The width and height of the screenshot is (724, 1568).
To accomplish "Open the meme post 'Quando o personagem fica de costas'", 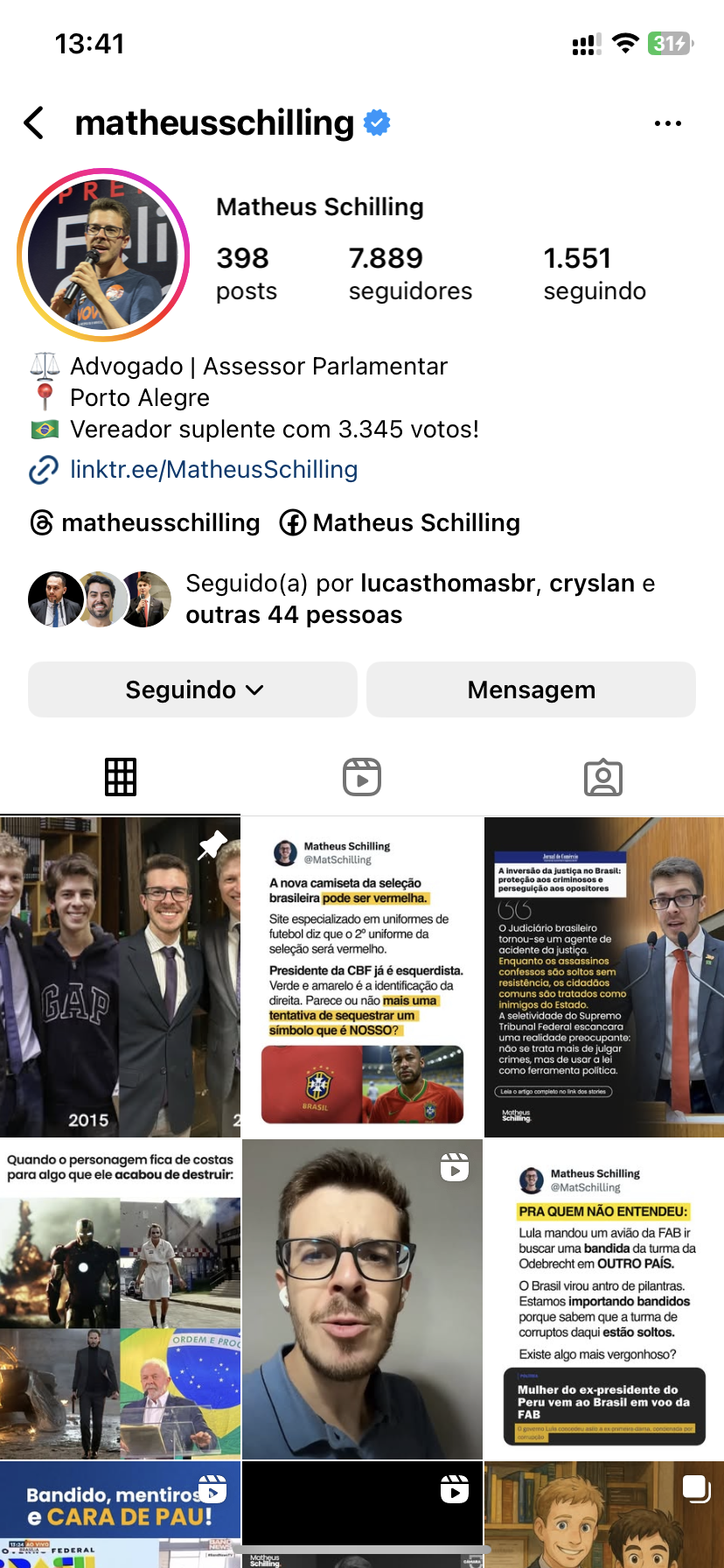I will 120,1298.
